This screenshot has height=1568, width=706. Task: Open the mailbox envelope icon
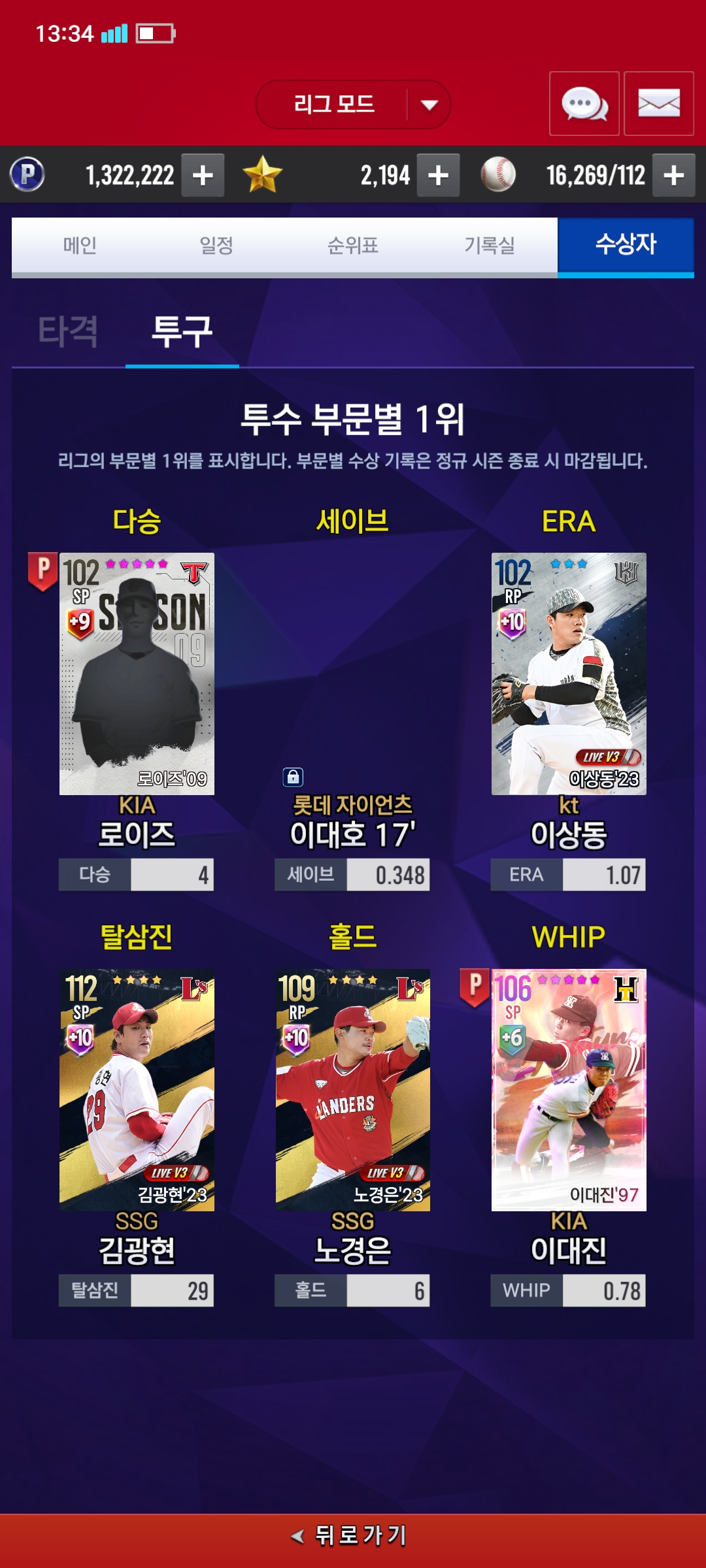(x=659, y=104)
